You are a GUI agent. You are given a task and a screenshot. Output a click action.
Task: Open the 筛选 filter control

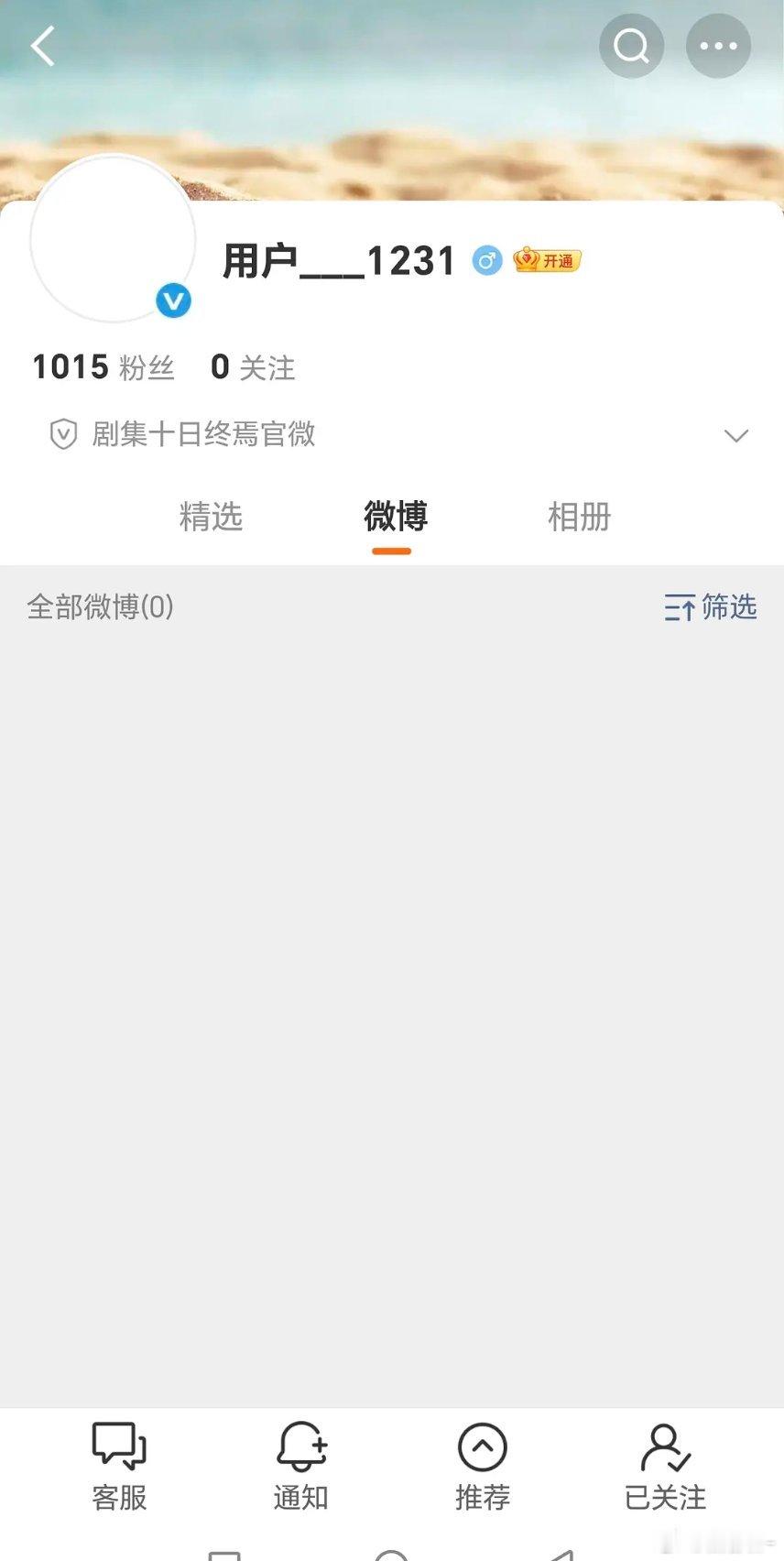pyautogui.click(x=708, y=608)
